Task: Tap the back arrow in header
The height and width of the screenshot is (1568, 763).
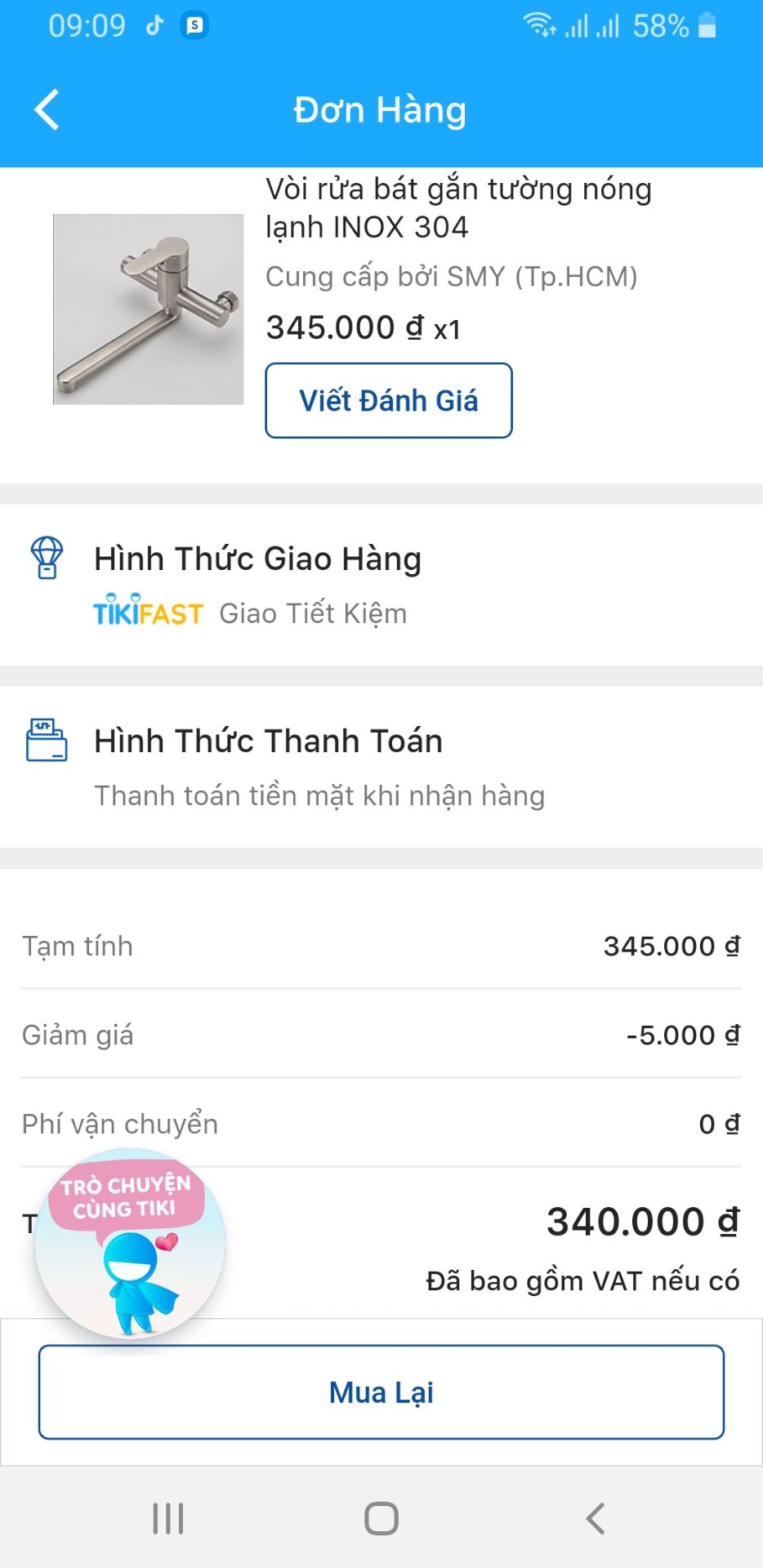Action: tap(46, 109)
